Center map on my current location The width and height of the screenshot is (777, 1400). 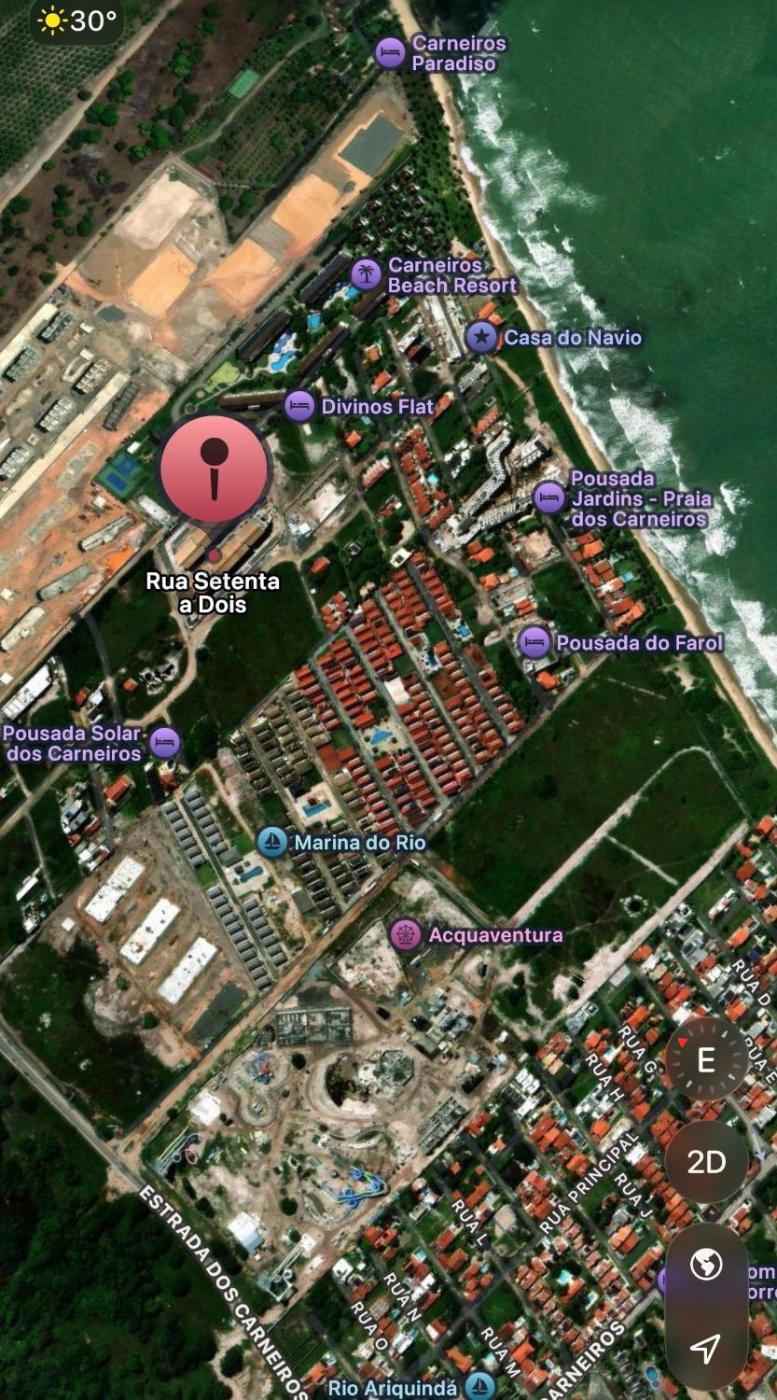tap(706, 1347)
